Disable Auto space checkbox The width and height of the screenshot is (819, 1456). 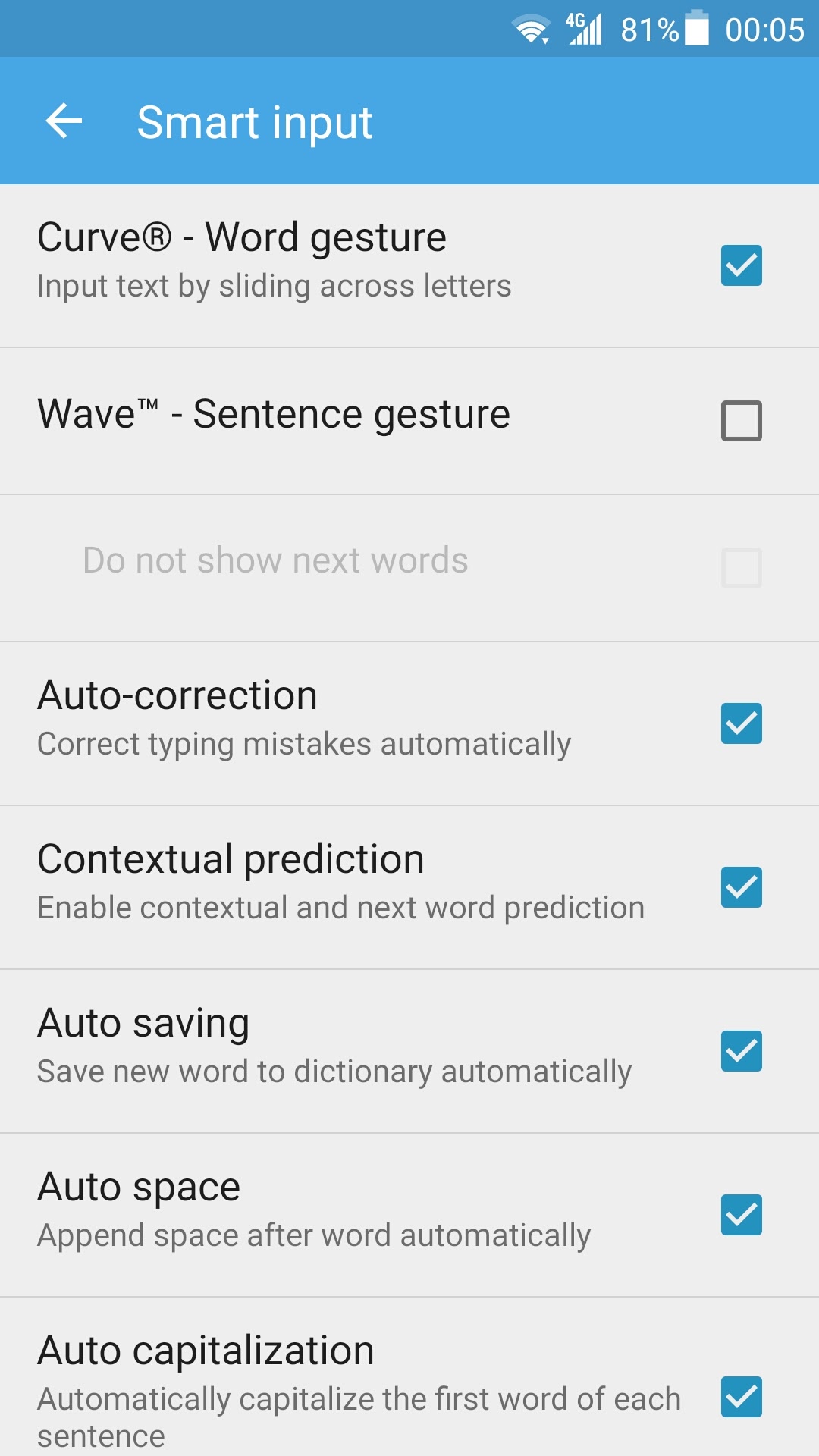[741, 1215]
